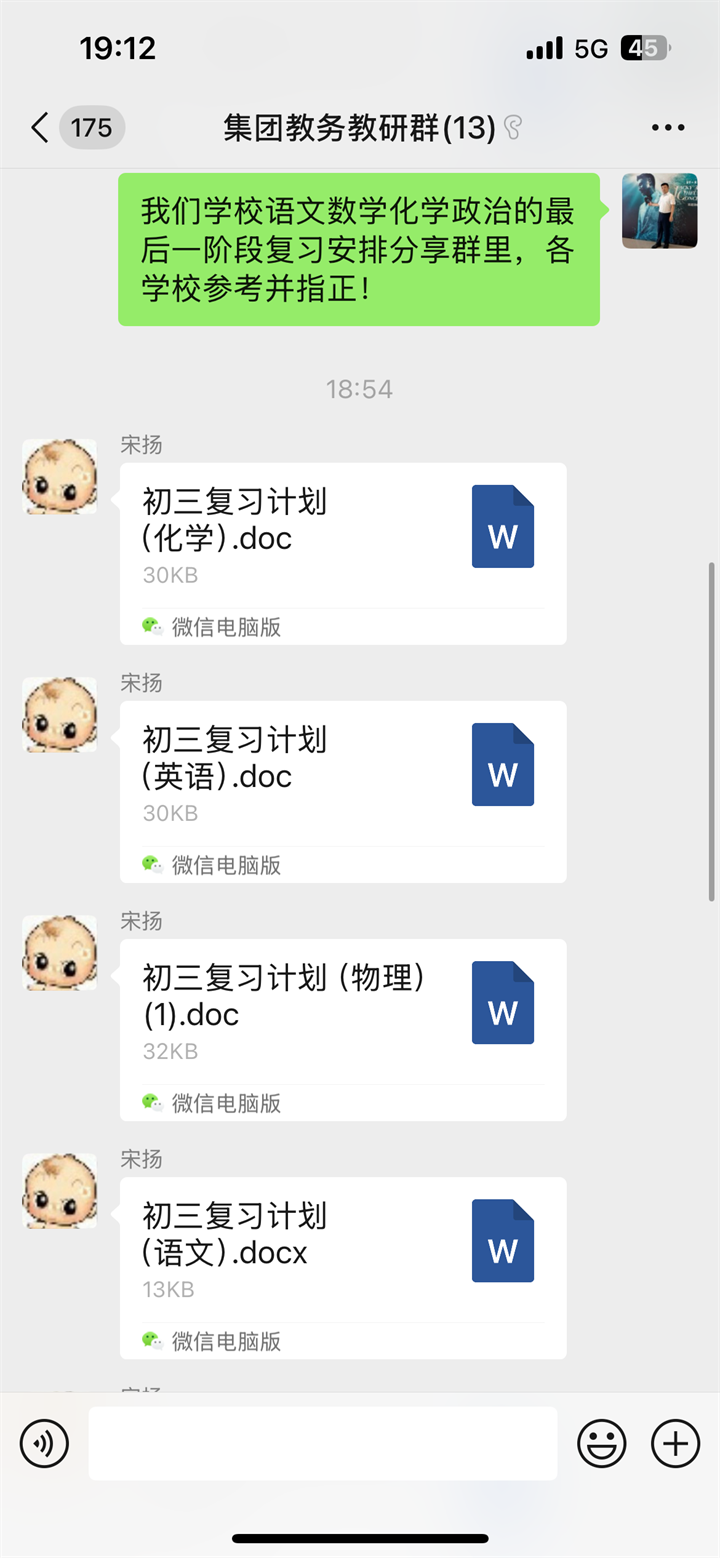The image size is (720, 1558).
Task: Open the plus attachment menu
Action: (x=676, y=1443)
